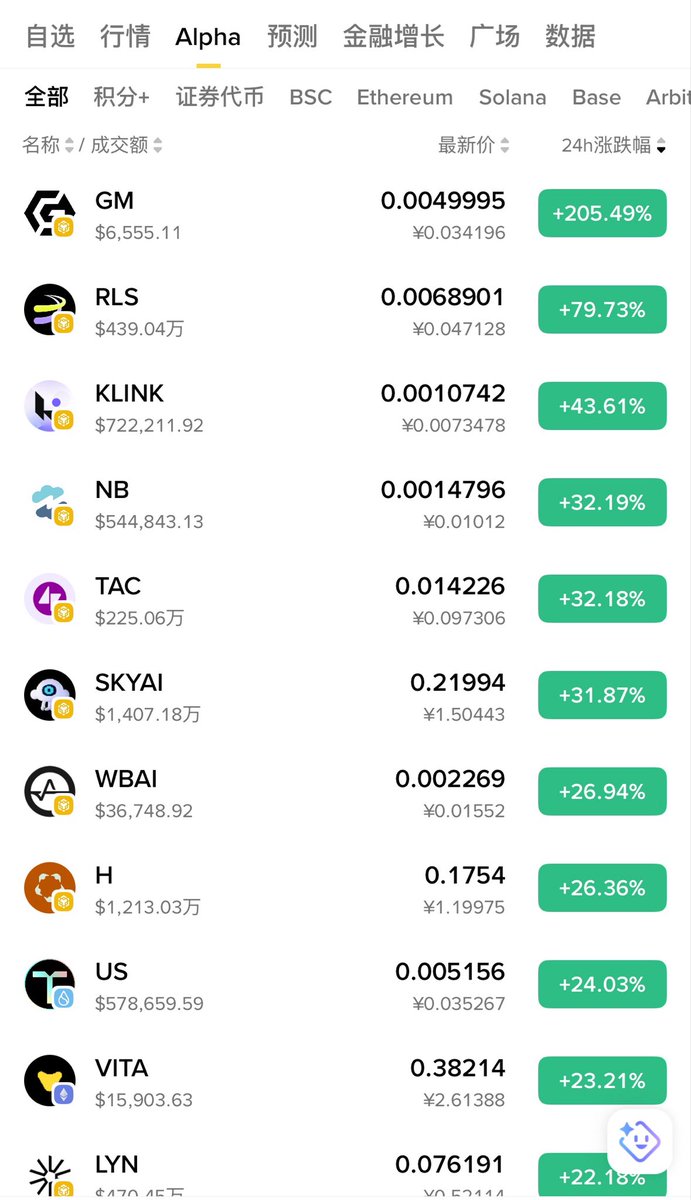Switch to the 数据 tab
Viewport: 691px width, 1200px height.
[570, 37]
